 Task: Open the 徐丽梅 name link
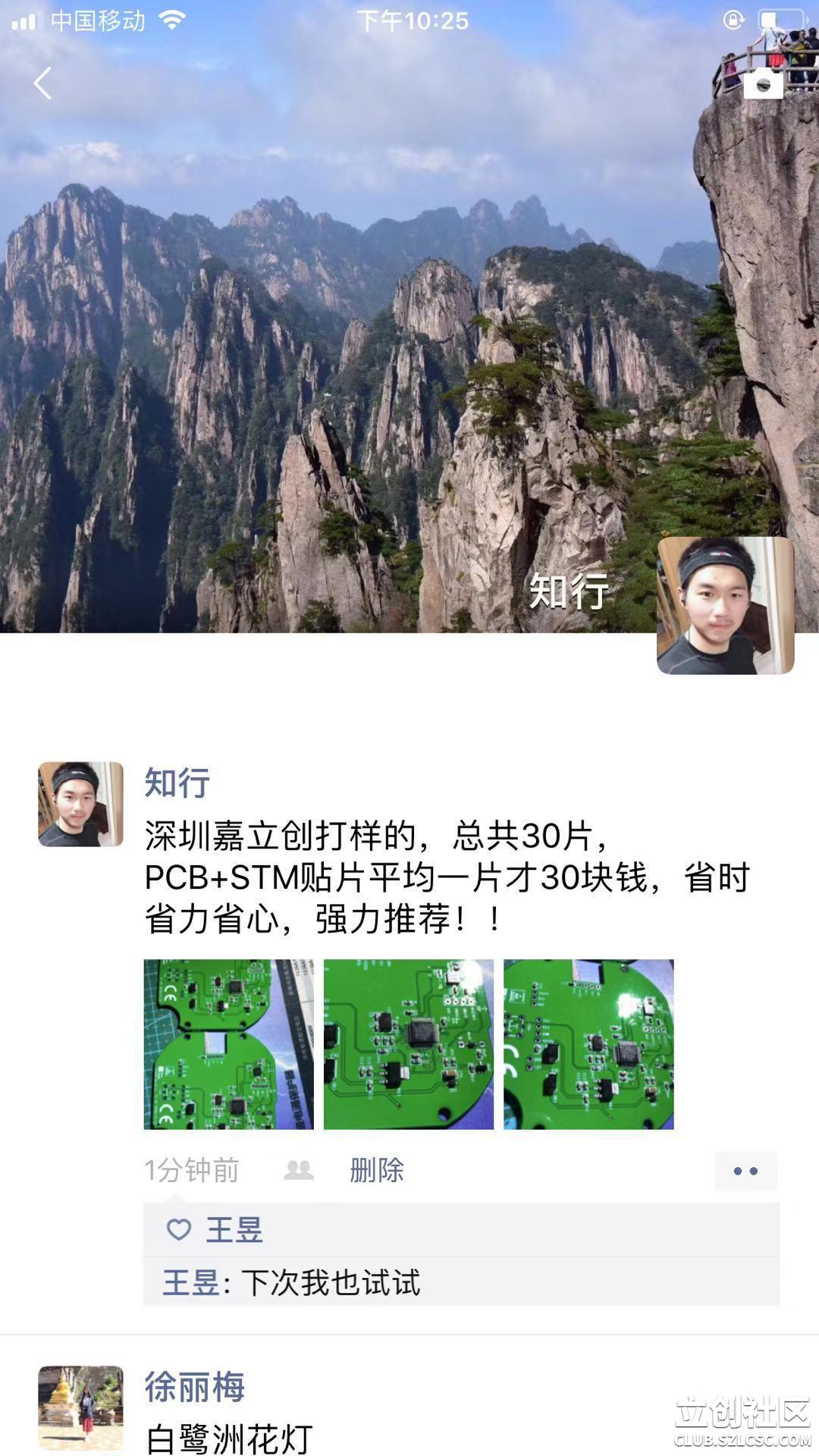pos(195,1387)
